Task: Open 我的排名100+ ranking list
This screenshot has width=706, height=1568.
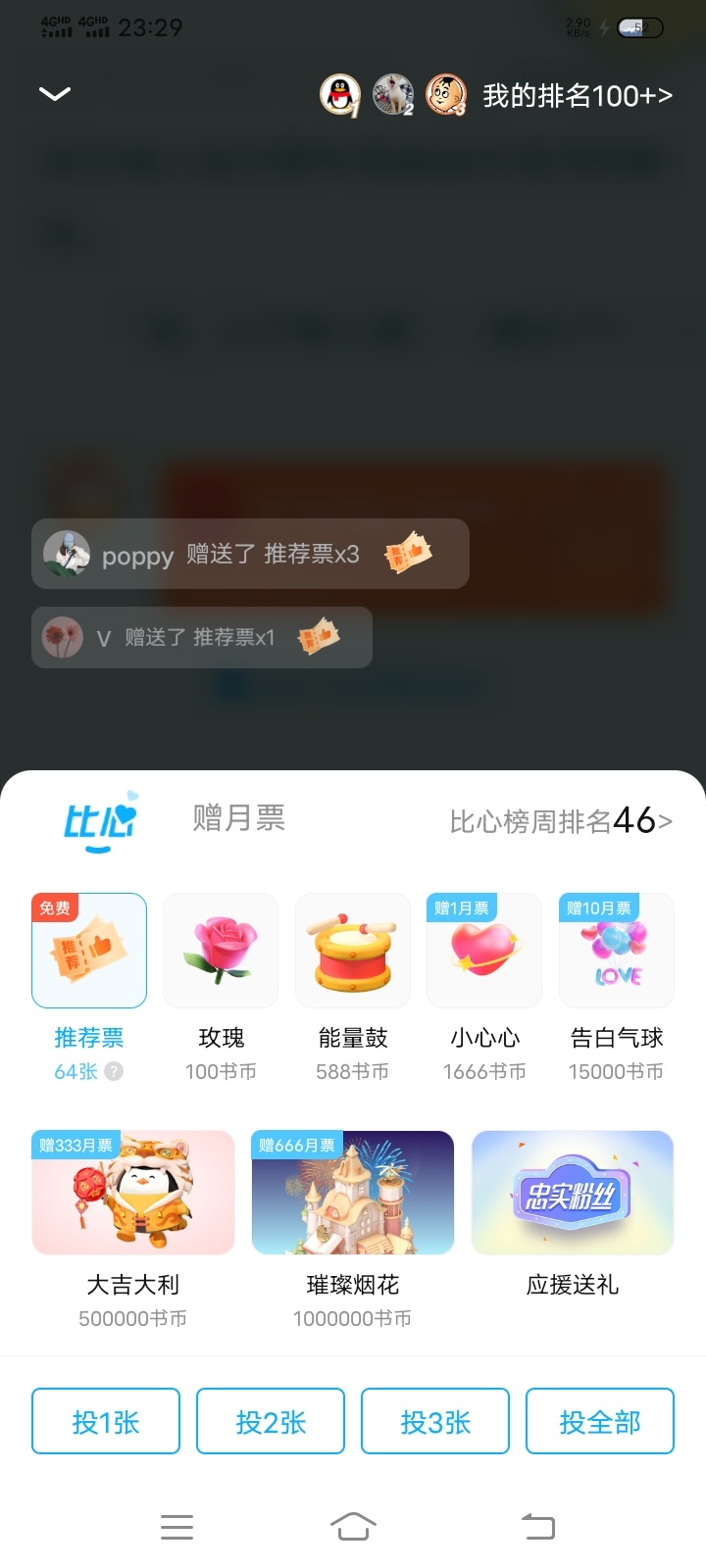Action: pyautogui.click(x=577, y=96)
